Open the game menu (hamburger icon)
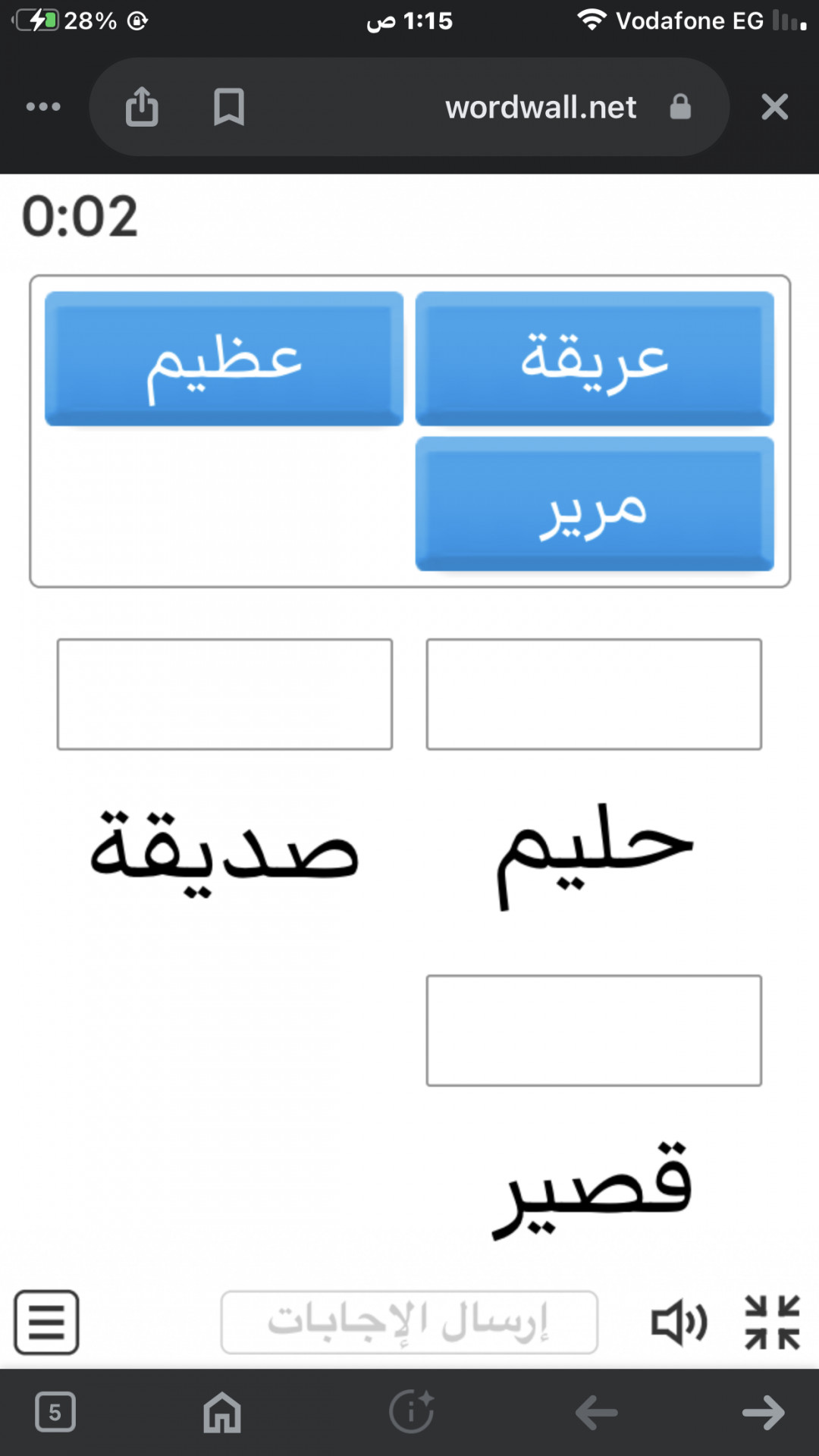This screenshot has height=1456, width=819. coord(46,1323)
